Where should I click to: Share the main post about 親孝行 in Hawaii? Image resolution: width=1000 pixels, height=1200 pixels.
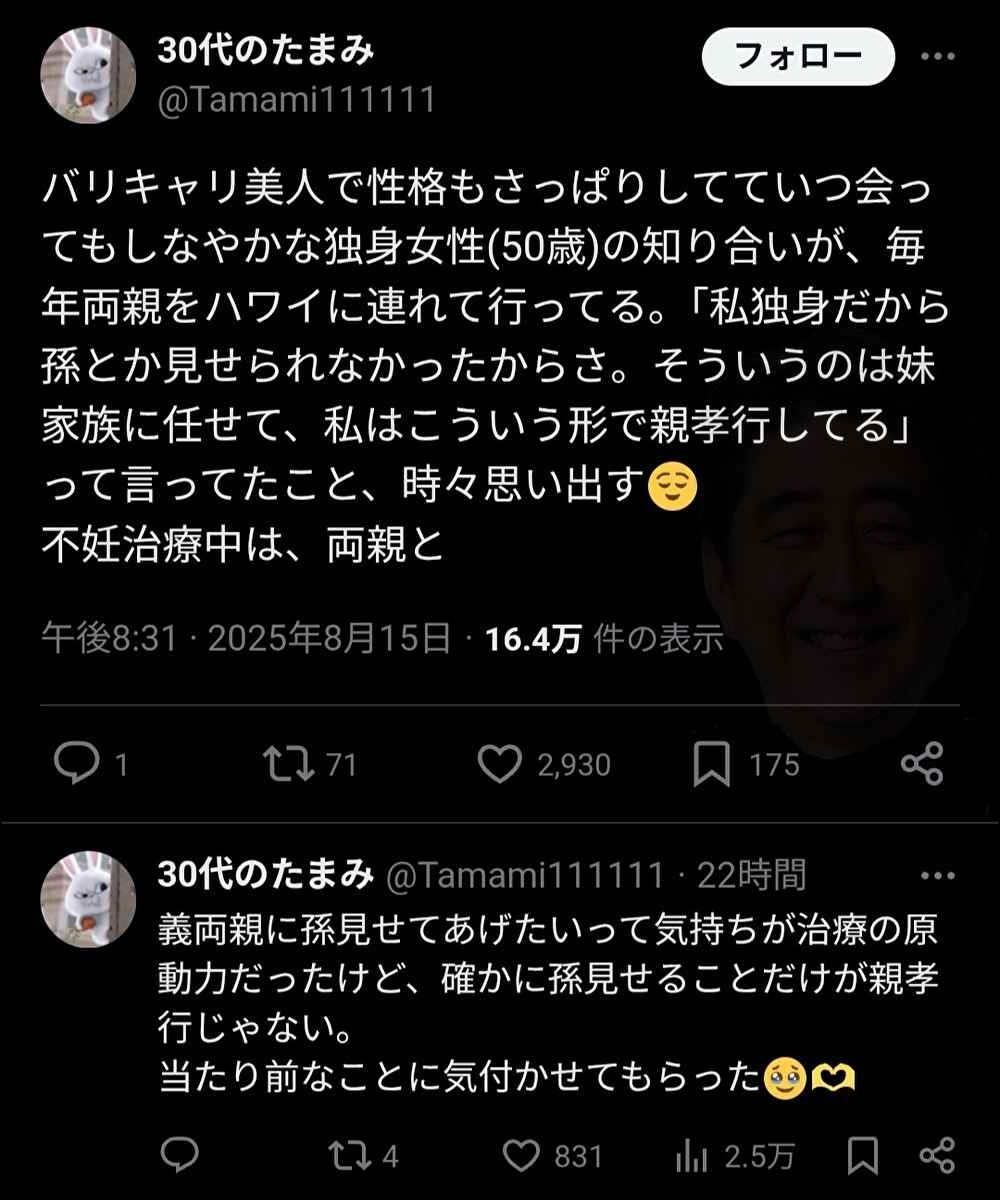click(x=922, y=765)
